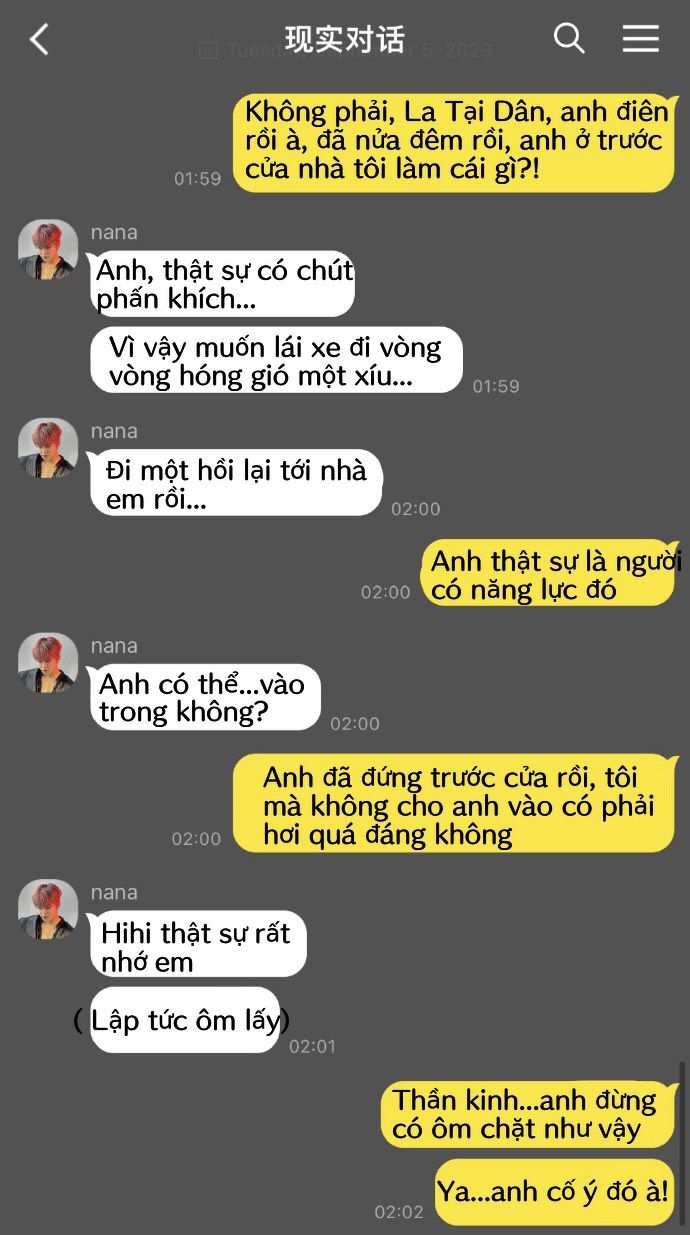Open nana's avatar beside 'Hihi thật sự rất nhớ em'

click(48, 909)
